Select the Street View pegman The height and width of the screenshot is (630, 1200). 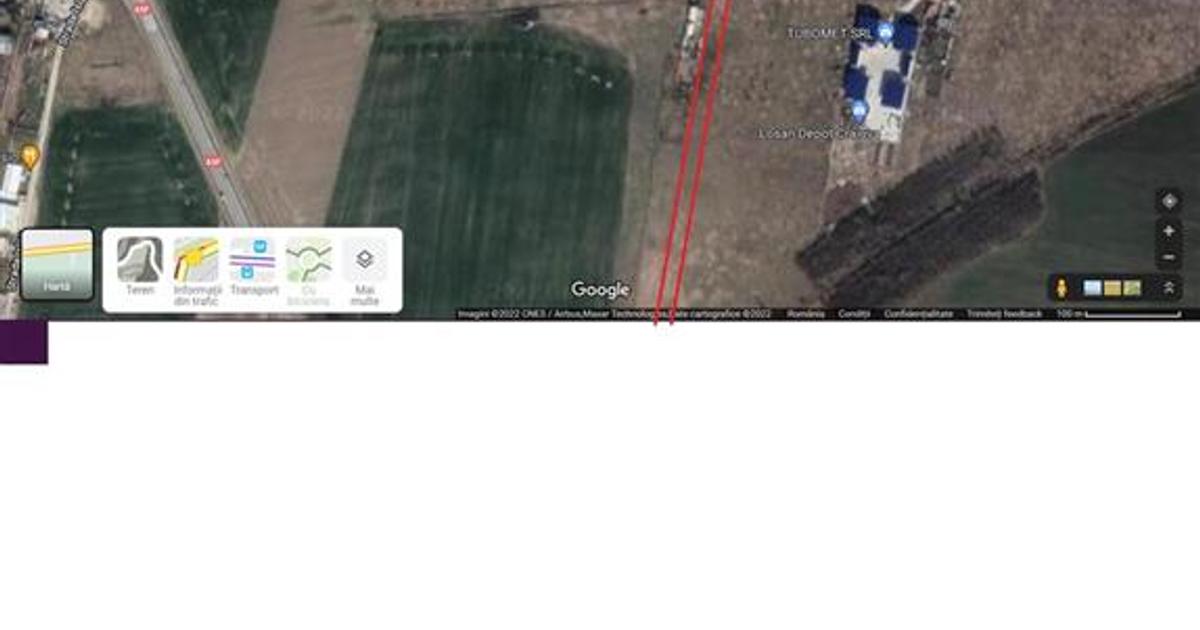(x=1062, y=289)
